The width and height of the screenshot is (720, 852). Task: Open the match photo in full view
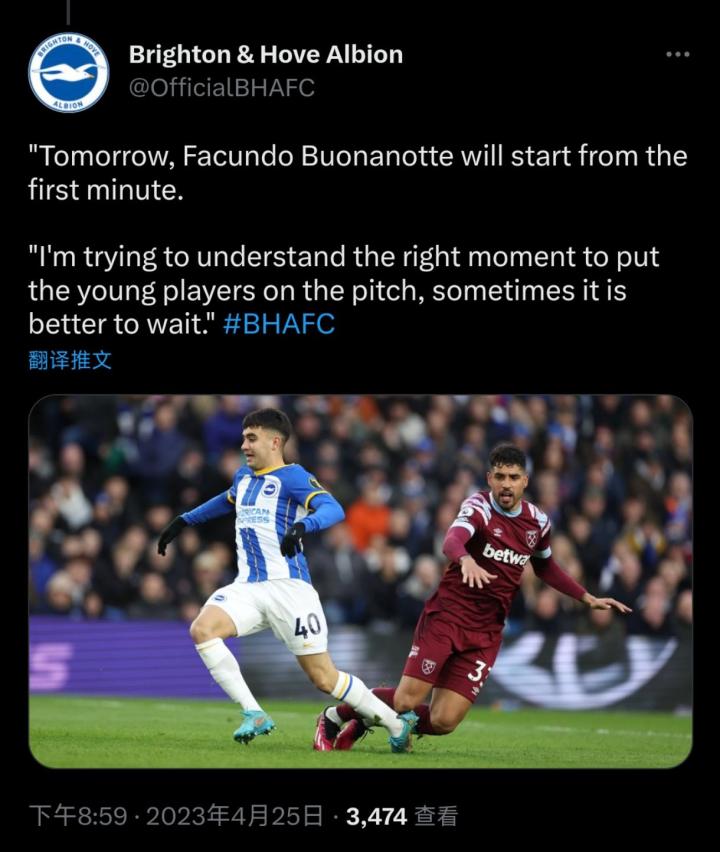360,582
